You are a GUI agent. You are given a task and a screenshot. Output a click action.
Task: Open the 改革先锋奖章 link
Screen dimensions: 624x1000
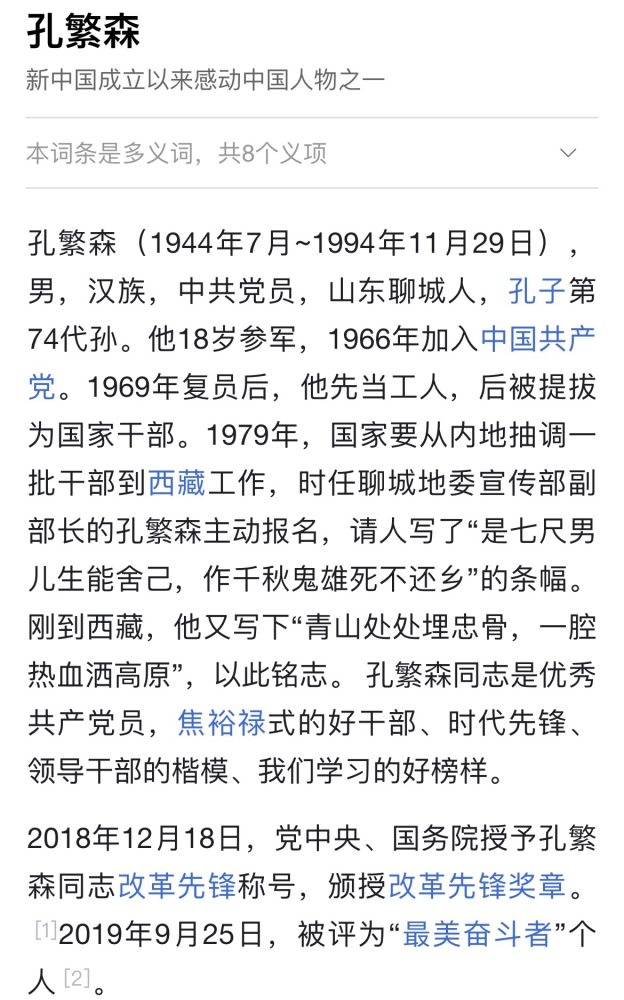point(476,886)
